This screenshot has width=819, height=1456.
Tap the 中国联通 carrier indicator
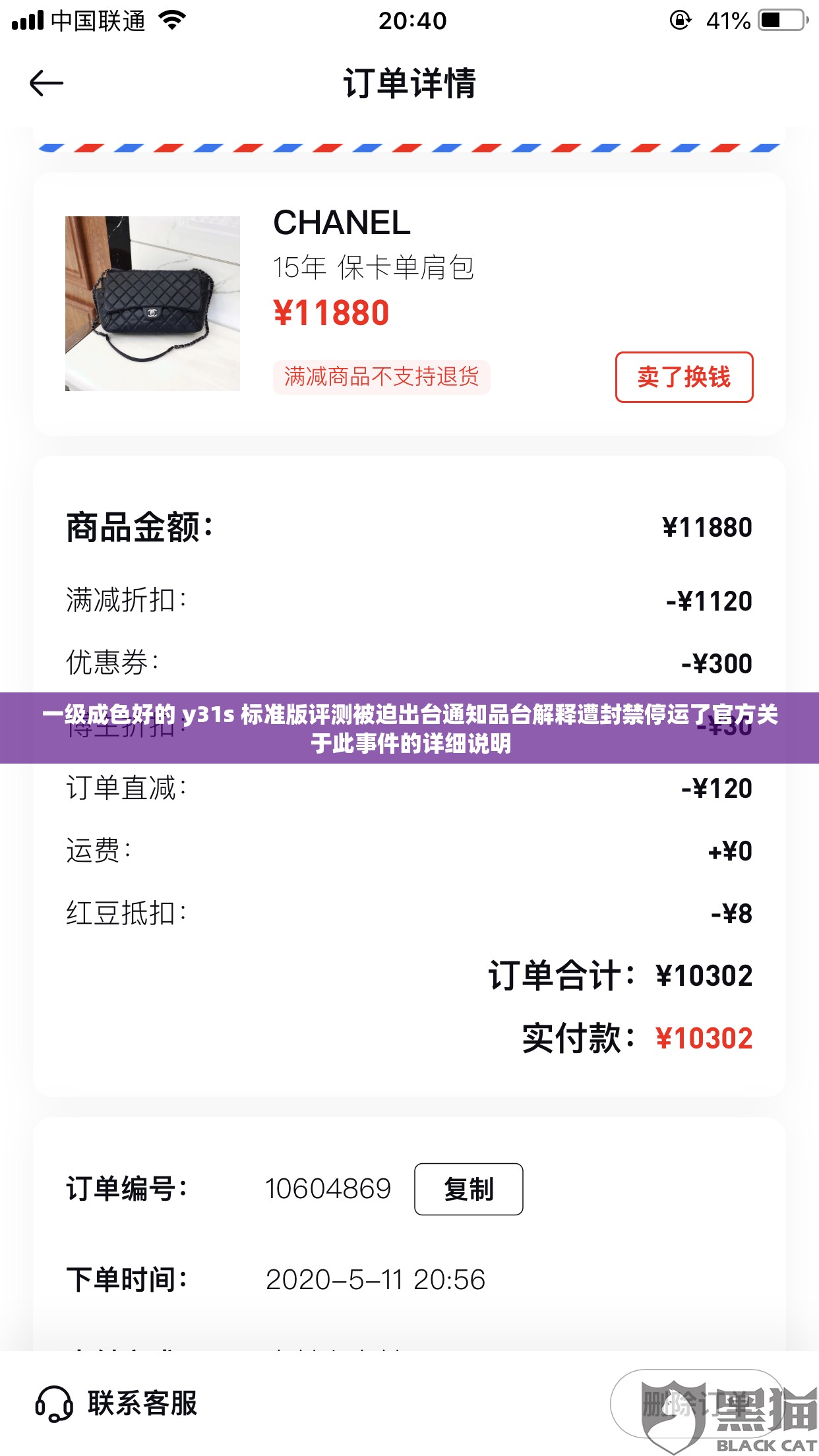pyautogui.click(x=99, y=20)
